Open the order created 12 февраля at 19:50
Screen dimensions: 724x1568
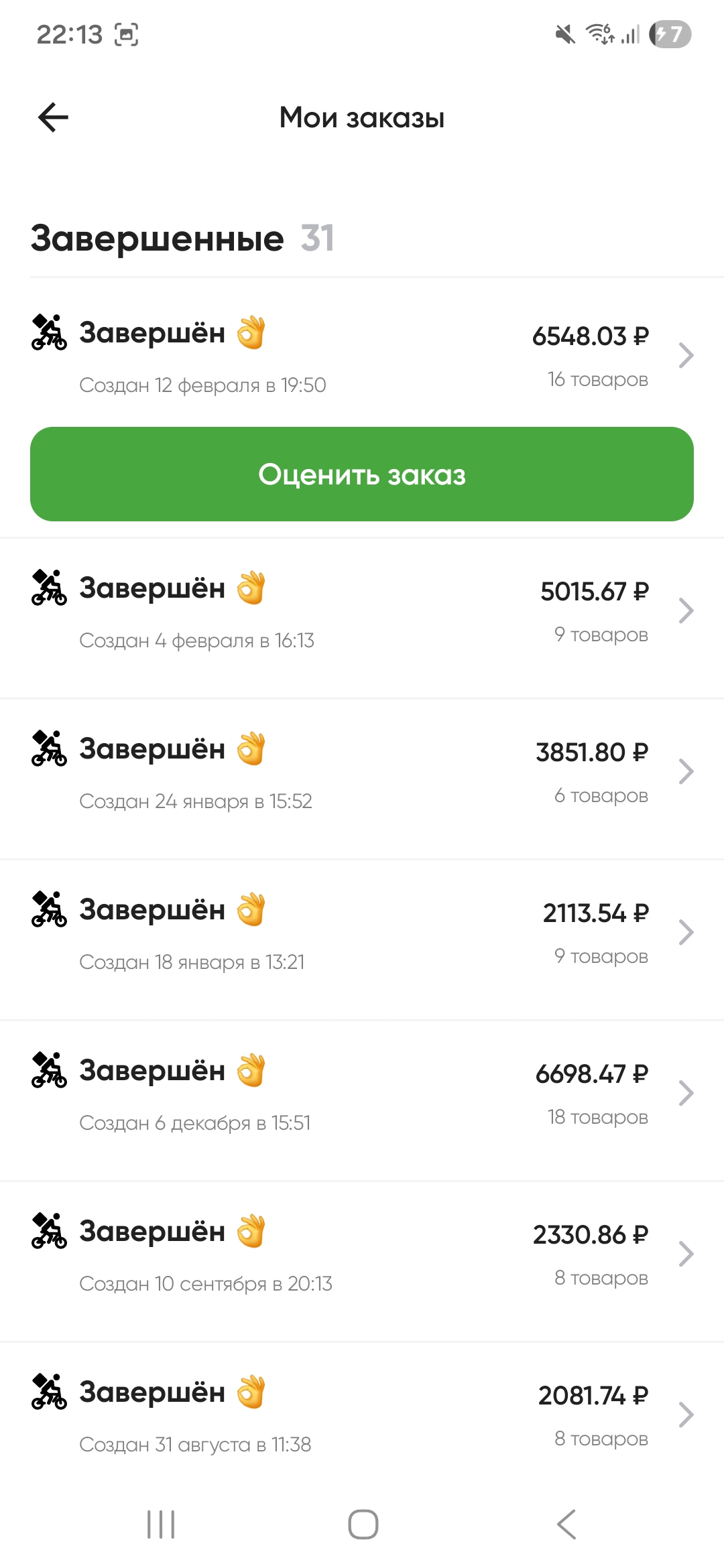click(x=362, y=356)
